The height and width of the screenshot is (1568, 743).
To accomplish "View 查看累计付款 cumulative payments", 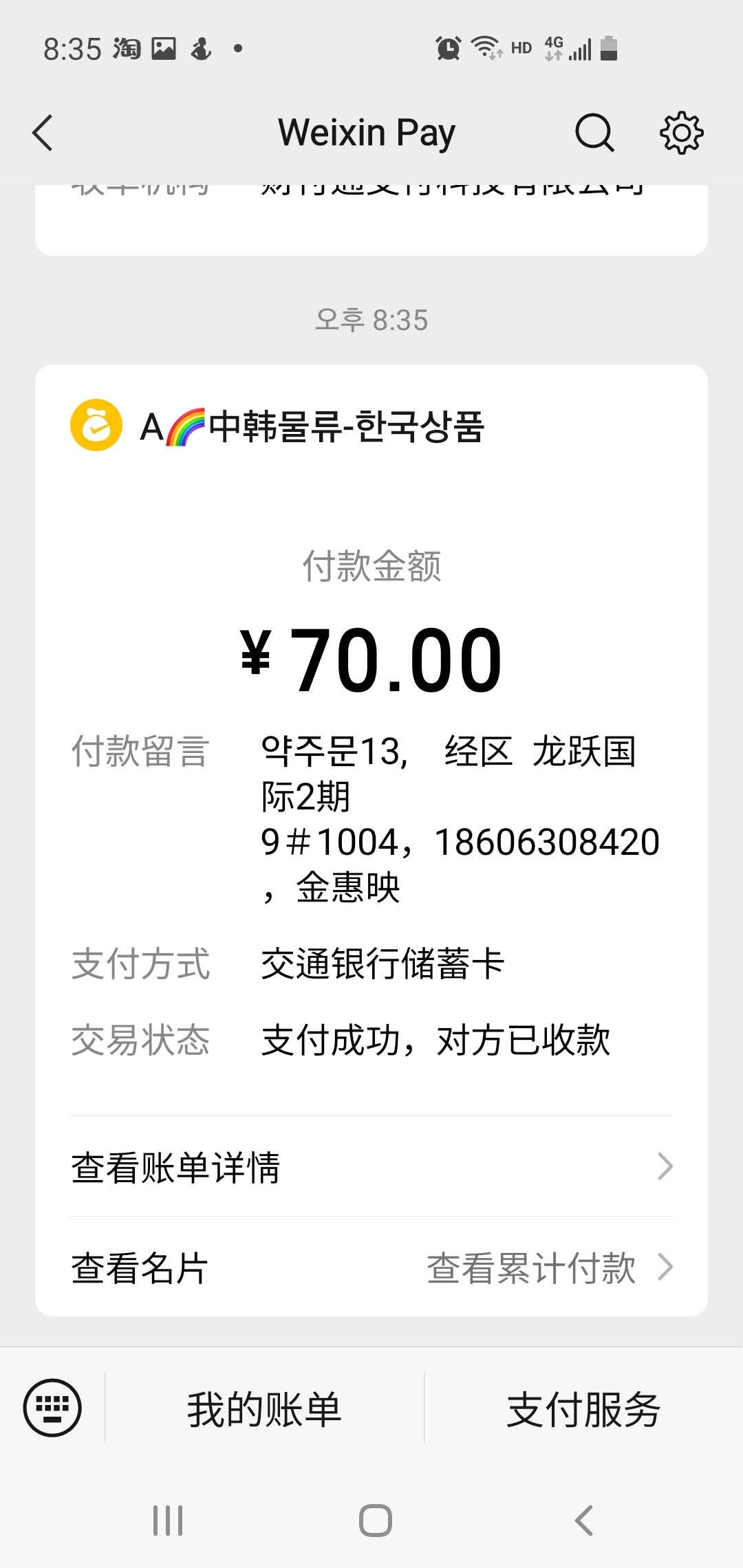I will tap(550, 1267).
